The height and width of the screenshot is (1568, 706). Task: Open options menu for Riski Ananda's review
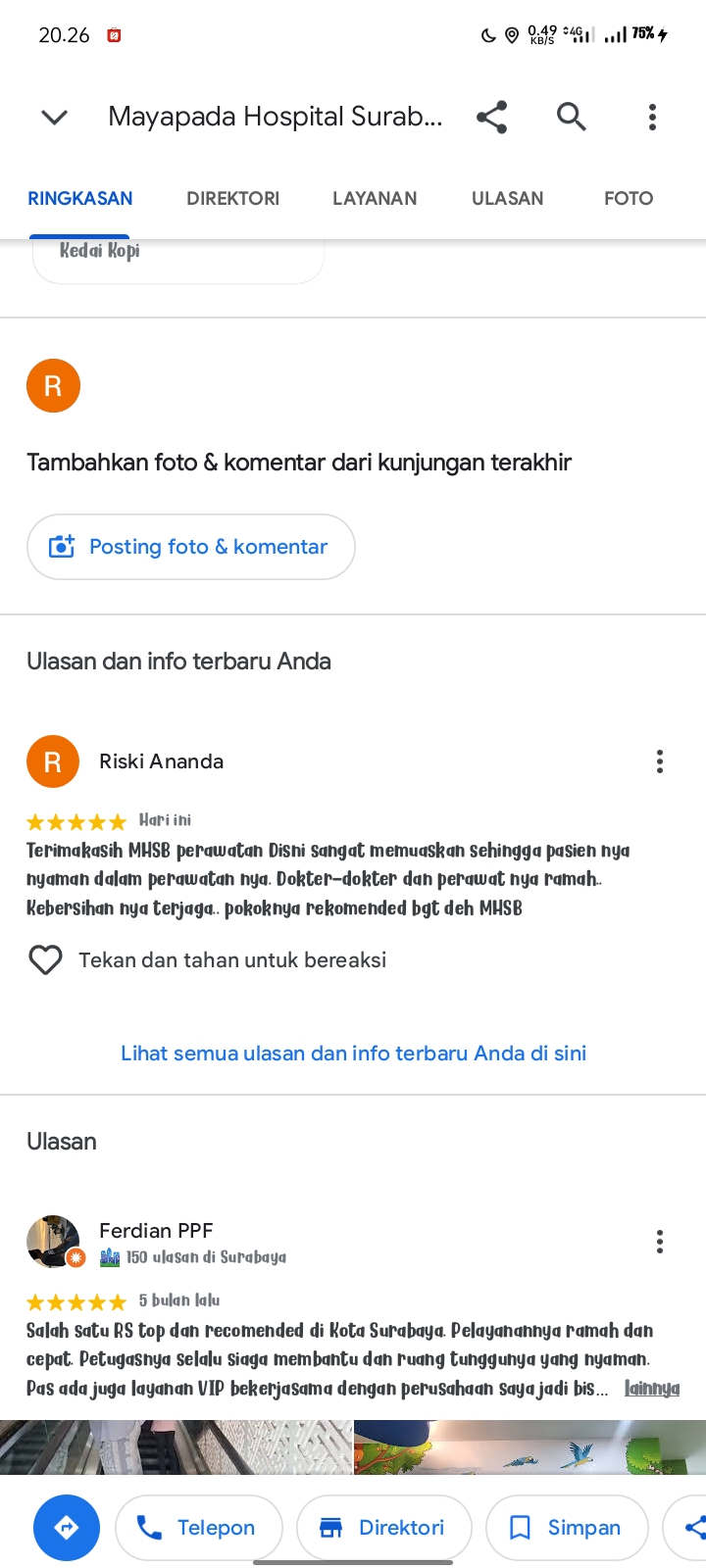[660, 761]
